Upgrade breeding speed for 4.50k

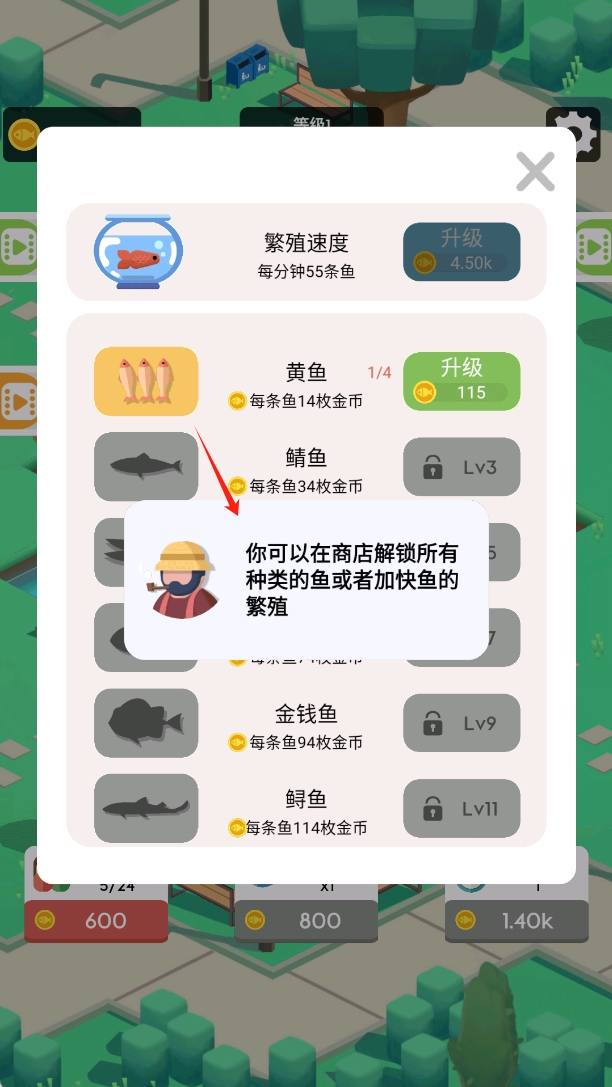pos(461,251)
